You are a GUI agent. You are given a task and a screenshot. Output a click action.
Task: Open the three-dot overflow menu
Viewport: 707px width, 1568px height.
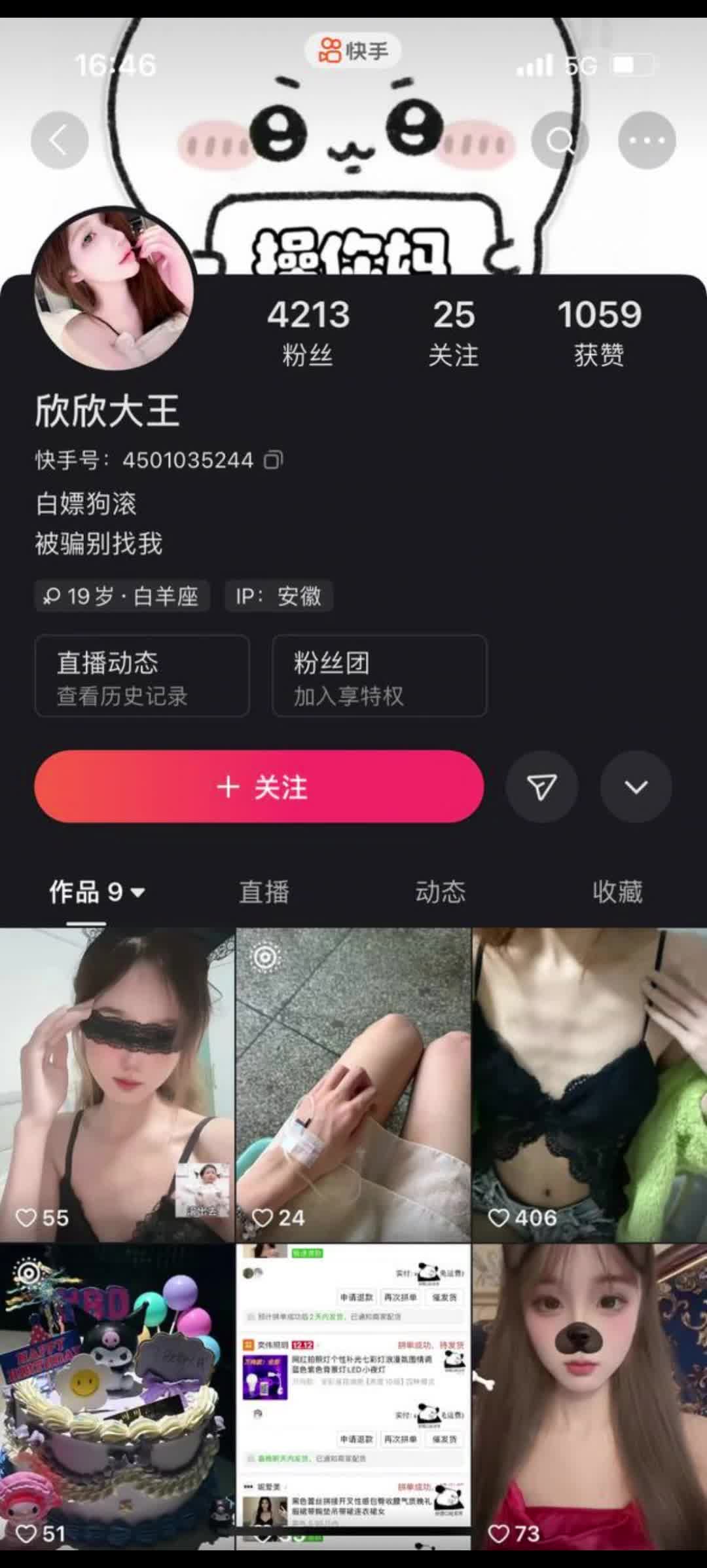647,140
